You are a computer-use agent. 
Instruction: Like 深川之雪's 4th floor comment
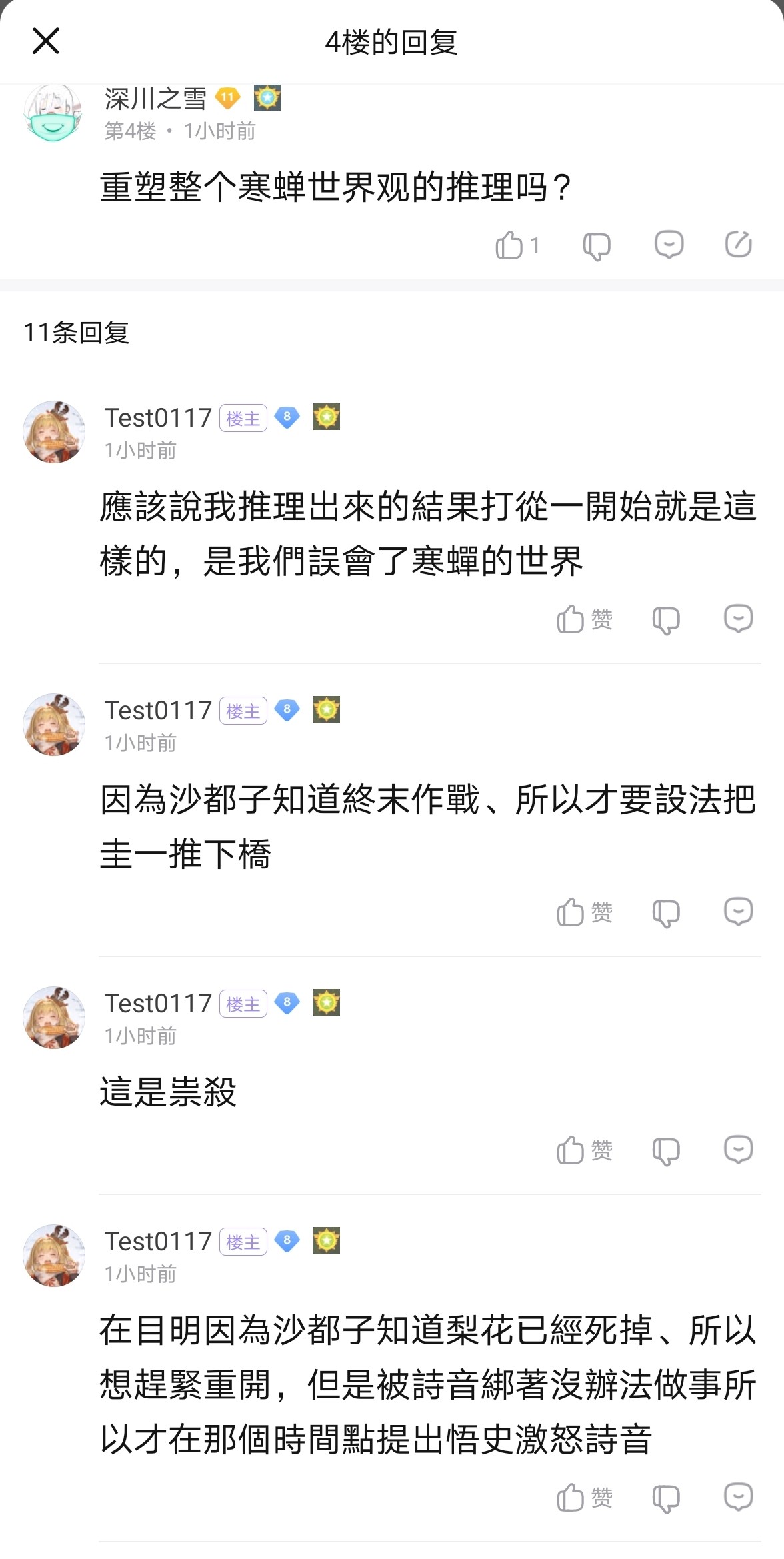click(510, 245)
